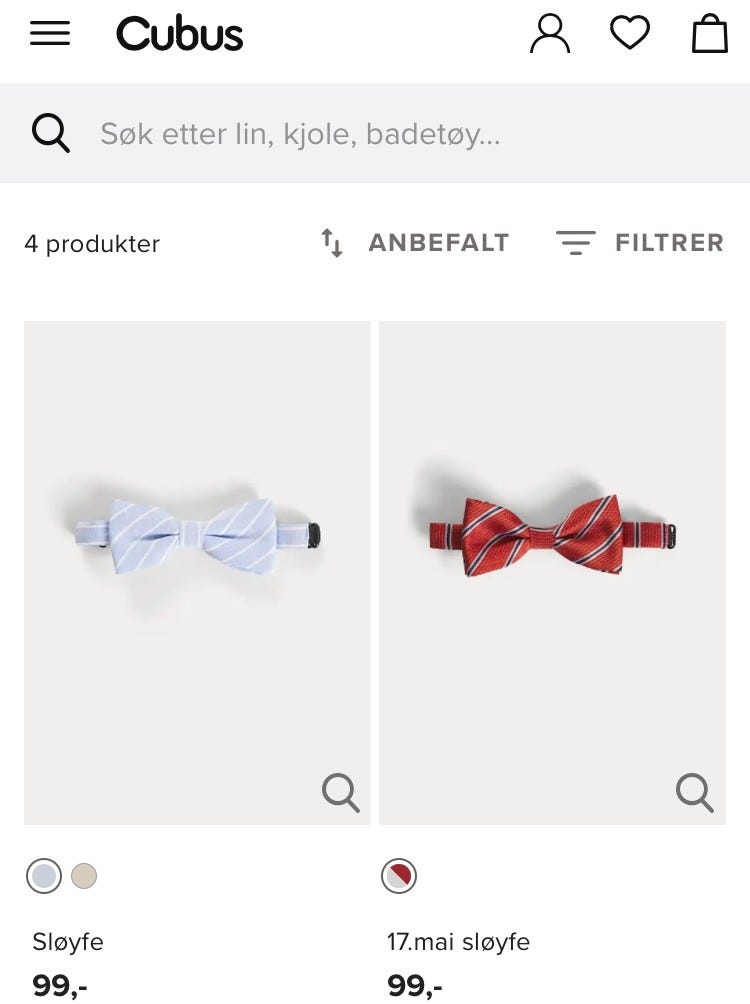Click the sort arrows next to ANBEFALT
Image resolution: width=750 pixels, height=1004 pixels.
coord(333,242)
